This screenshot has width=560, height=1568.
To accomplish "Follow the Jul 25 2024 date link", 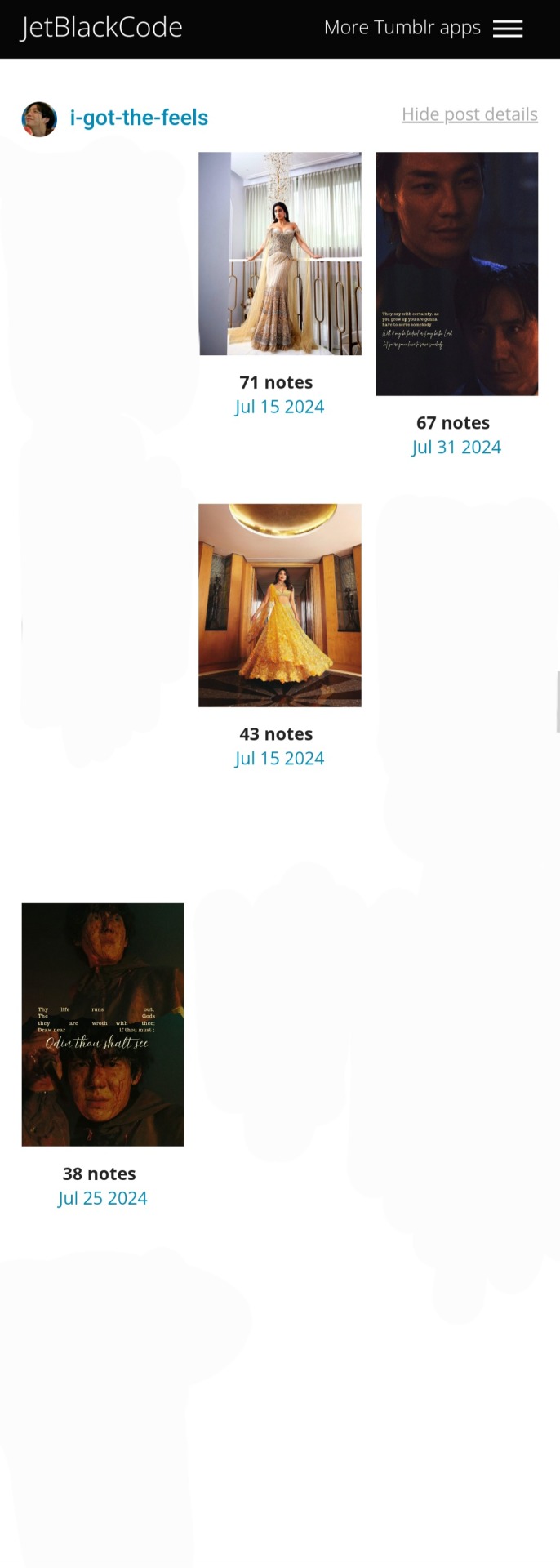I will click(103, 1198).
